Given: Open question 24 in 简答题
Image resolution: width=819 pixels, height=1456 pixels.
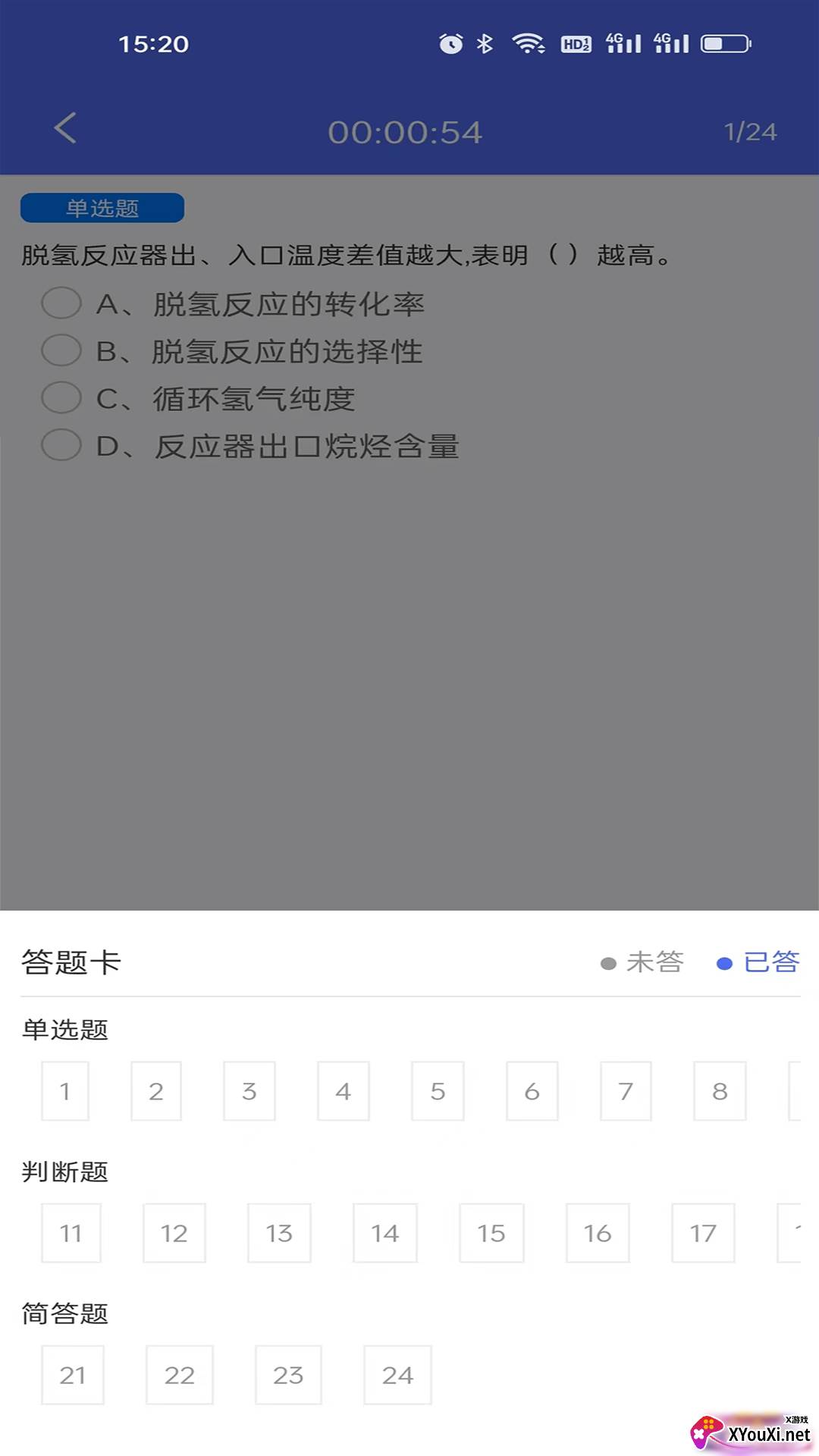Looking at the screenshot, I should click(x=397, y=1375).
